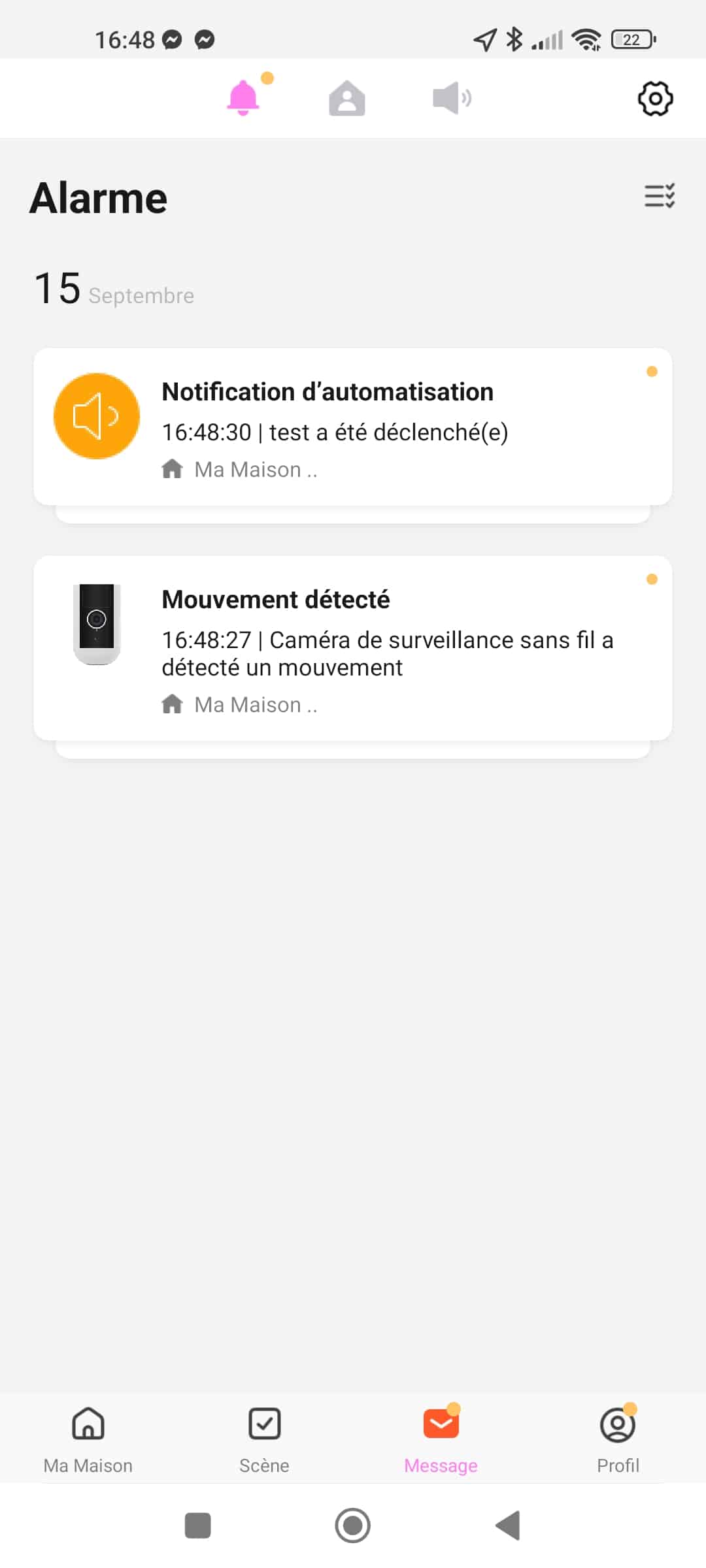The image size is (706, 1568).
Task: Open the alarm bell tab
Action: coord(243,98)
